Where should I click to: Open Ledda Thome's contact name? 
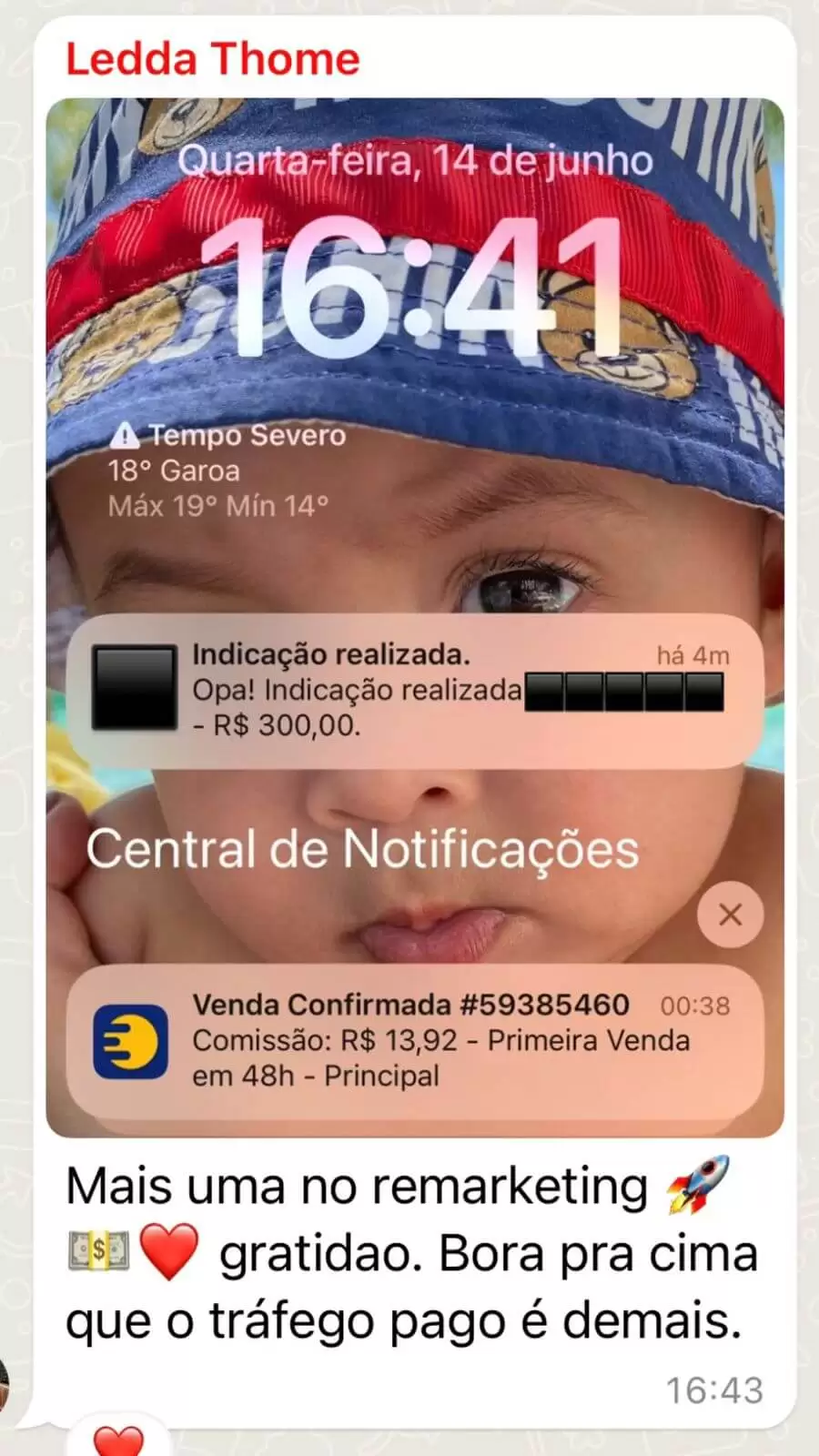(213, 59)
